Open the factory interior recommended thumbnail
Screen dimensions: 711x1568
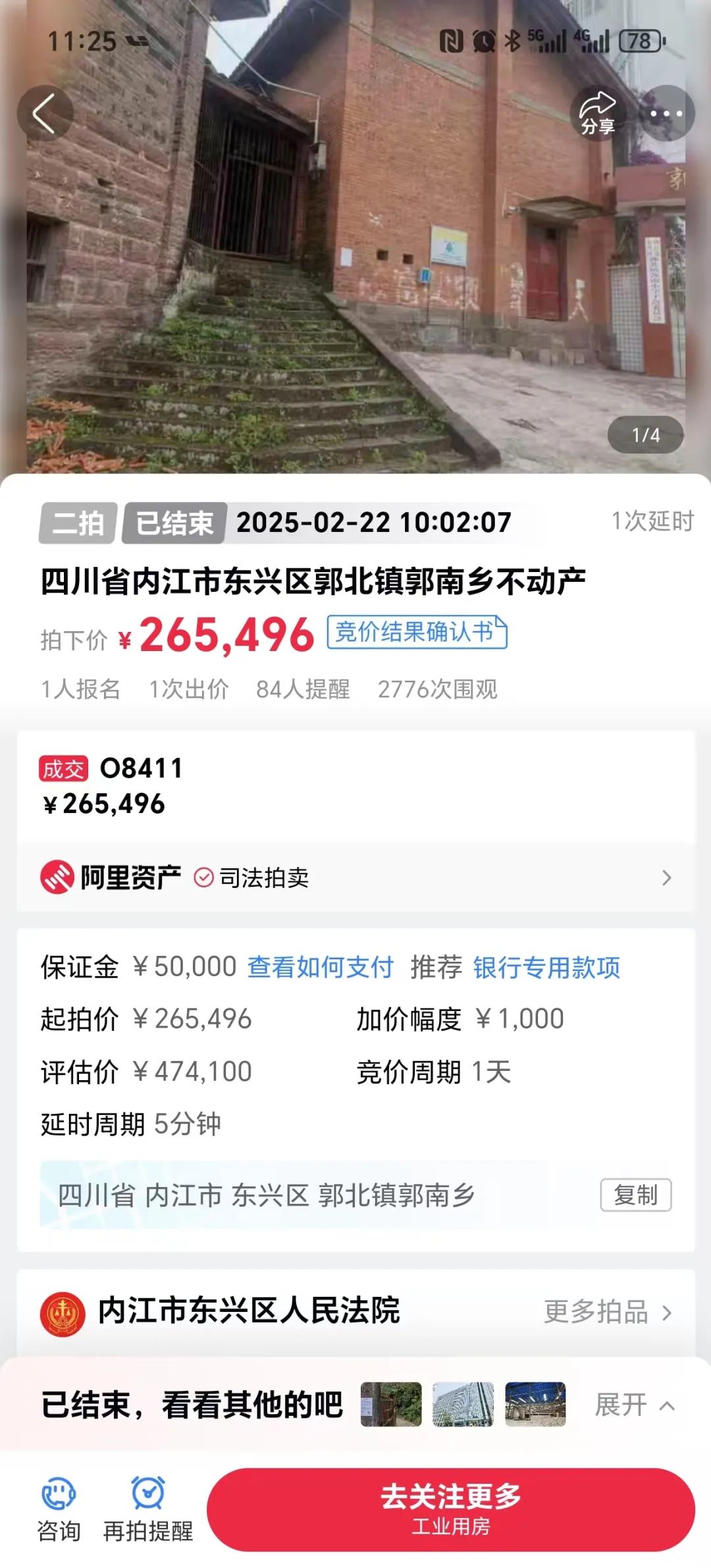point(535,1404)
